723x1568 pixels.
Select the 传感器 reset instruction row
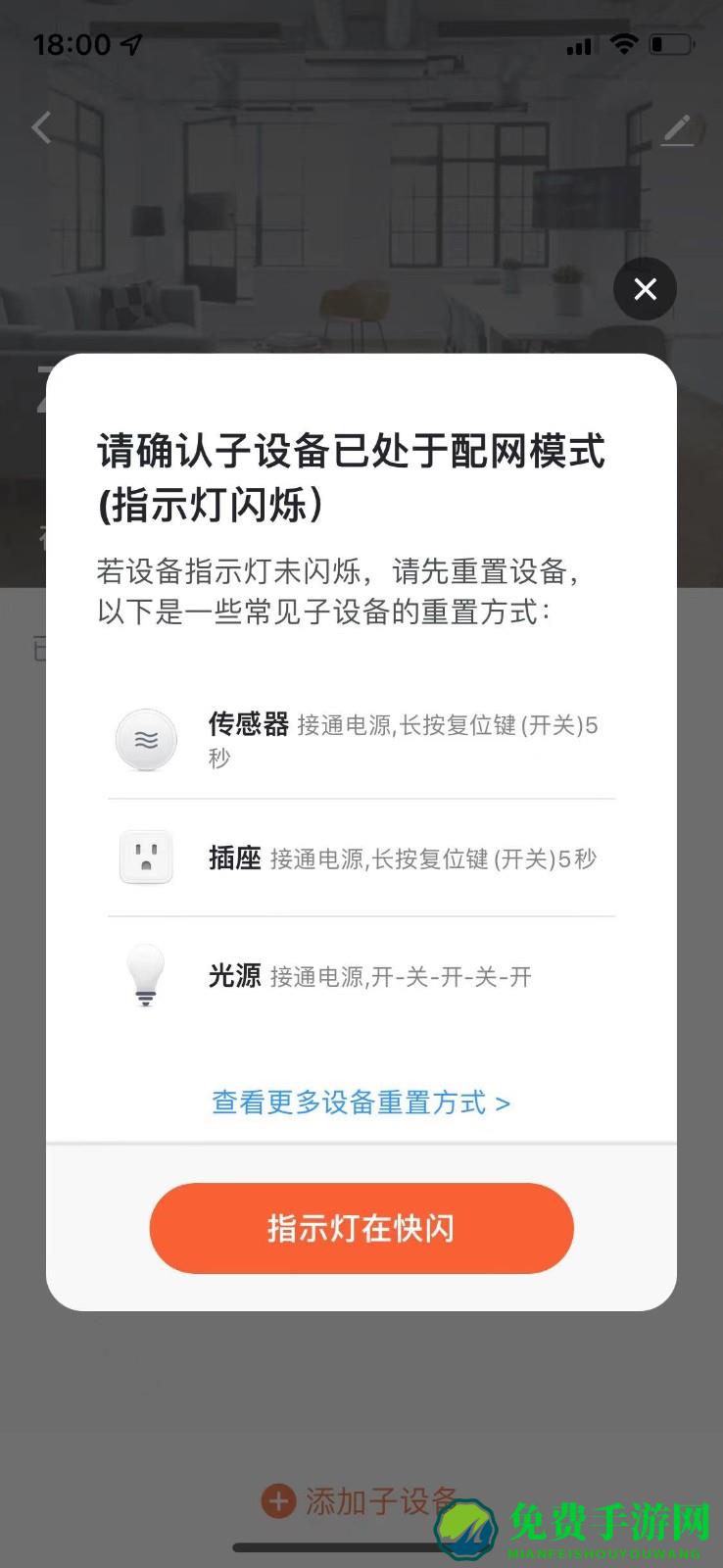361,741
